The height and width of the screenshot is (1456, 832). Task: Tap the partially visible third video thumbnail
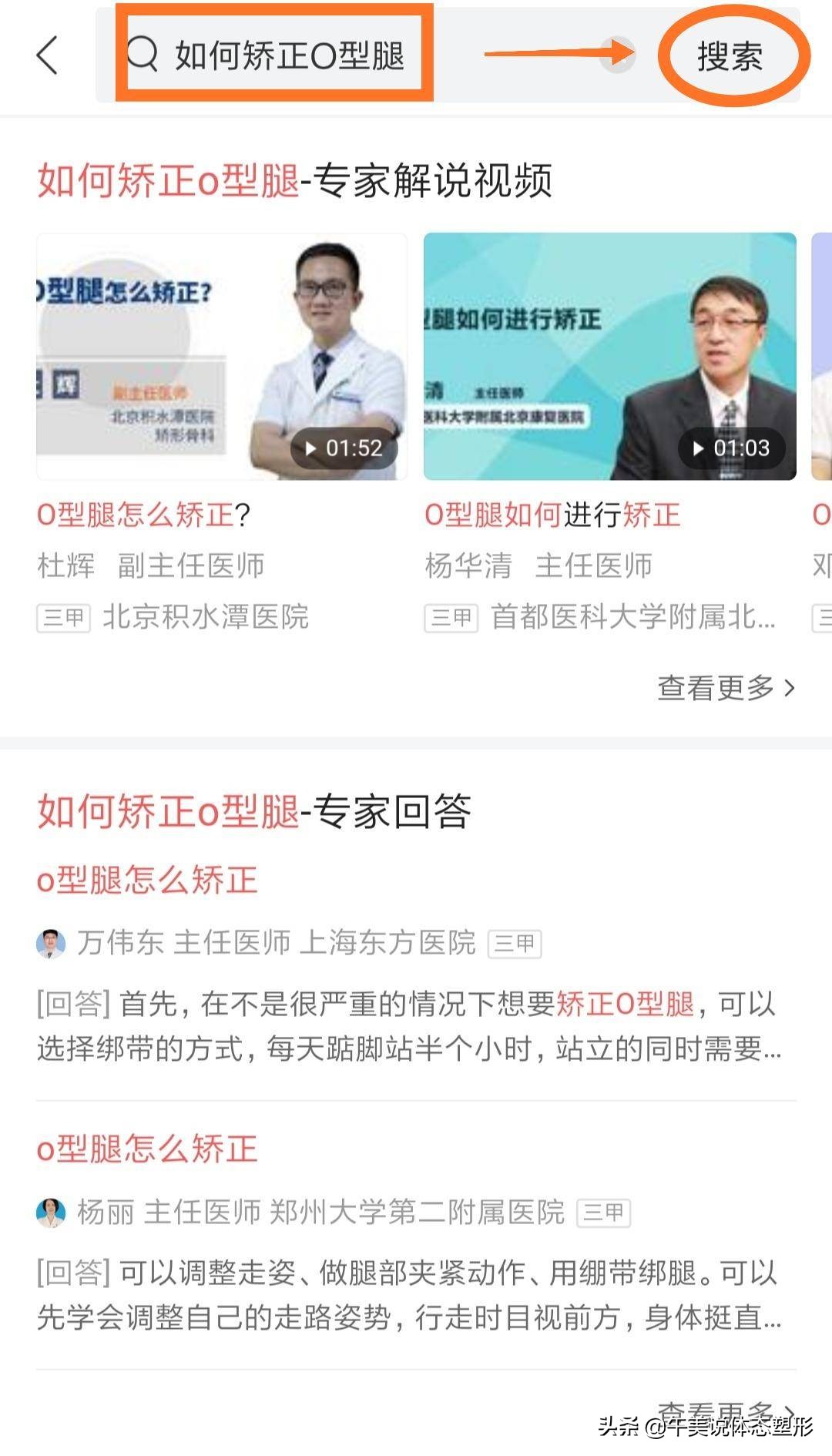point(823,354)
